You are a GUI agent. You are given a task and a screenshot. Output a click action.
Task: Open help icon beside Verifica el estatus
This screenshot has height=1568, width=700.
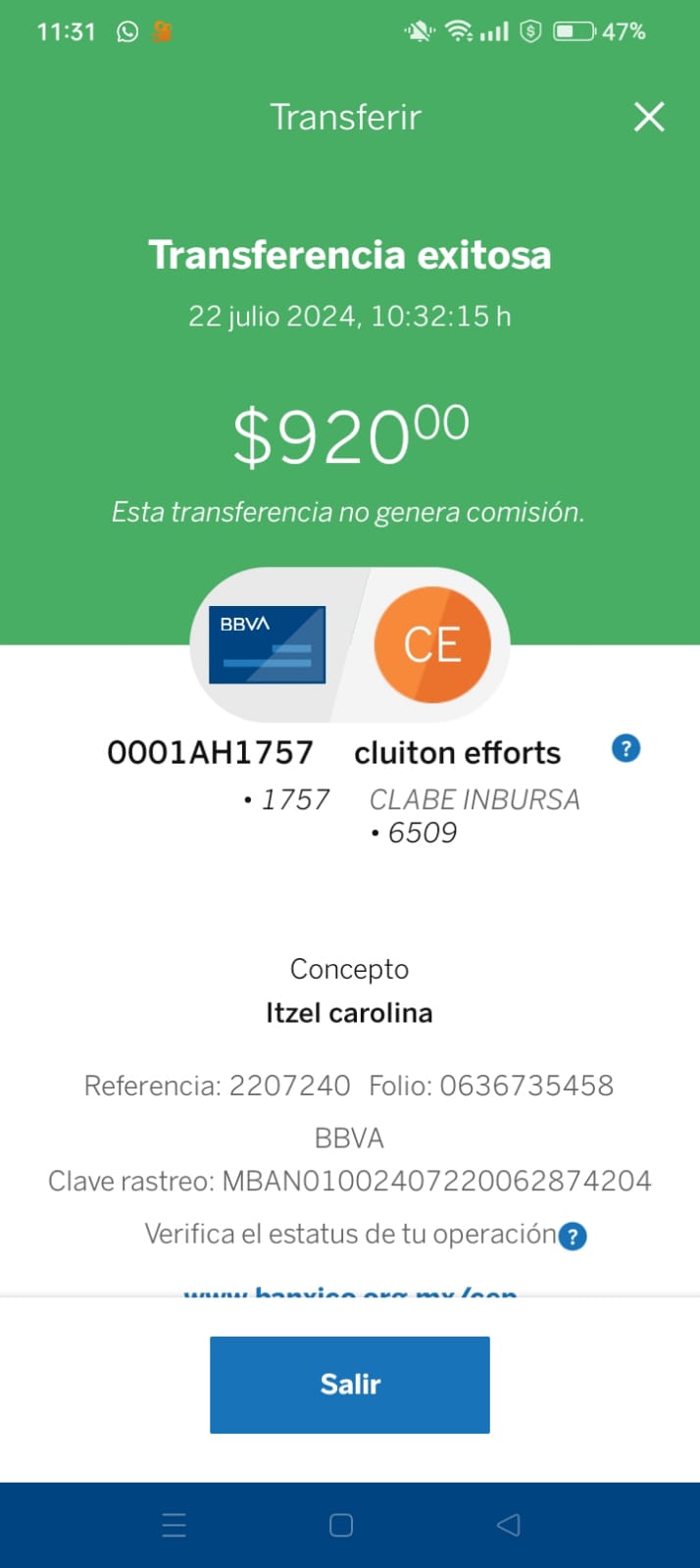click(x=573, y=1236)
